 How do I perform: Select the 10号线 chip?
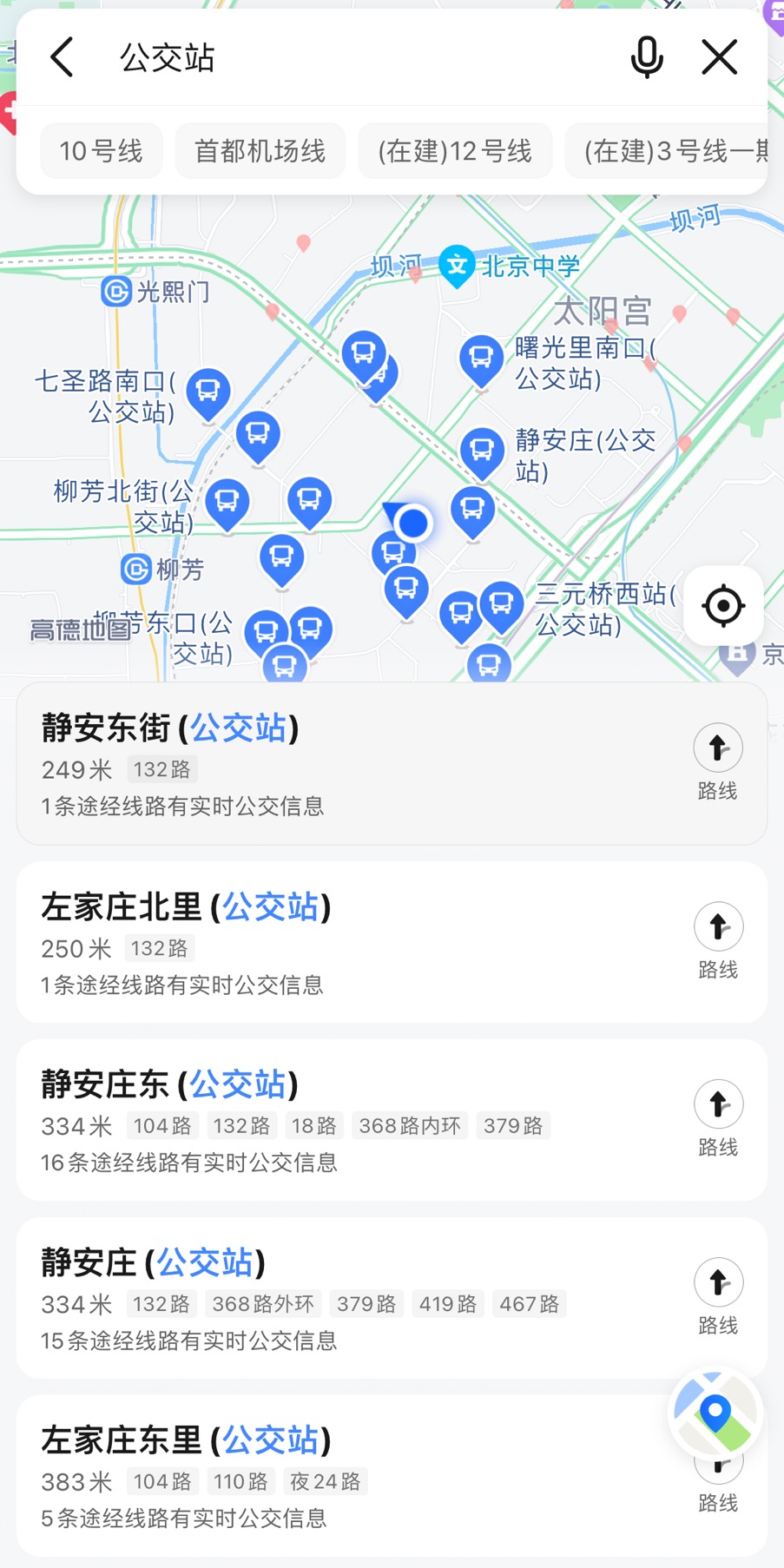pos(101,151)
